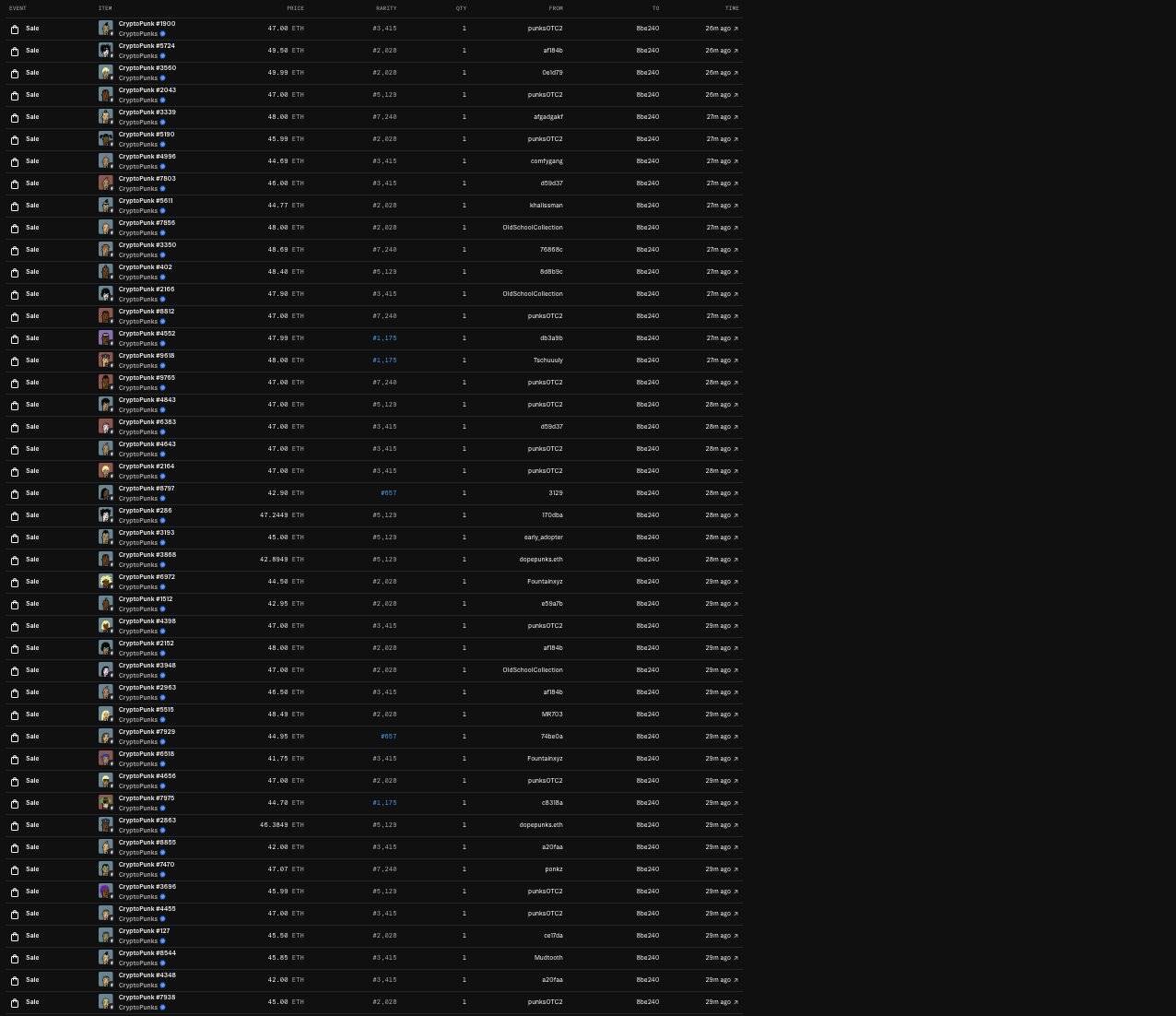View CryptoPunk #5724 details
The image size is (1176, 1016).
point(147,46)
